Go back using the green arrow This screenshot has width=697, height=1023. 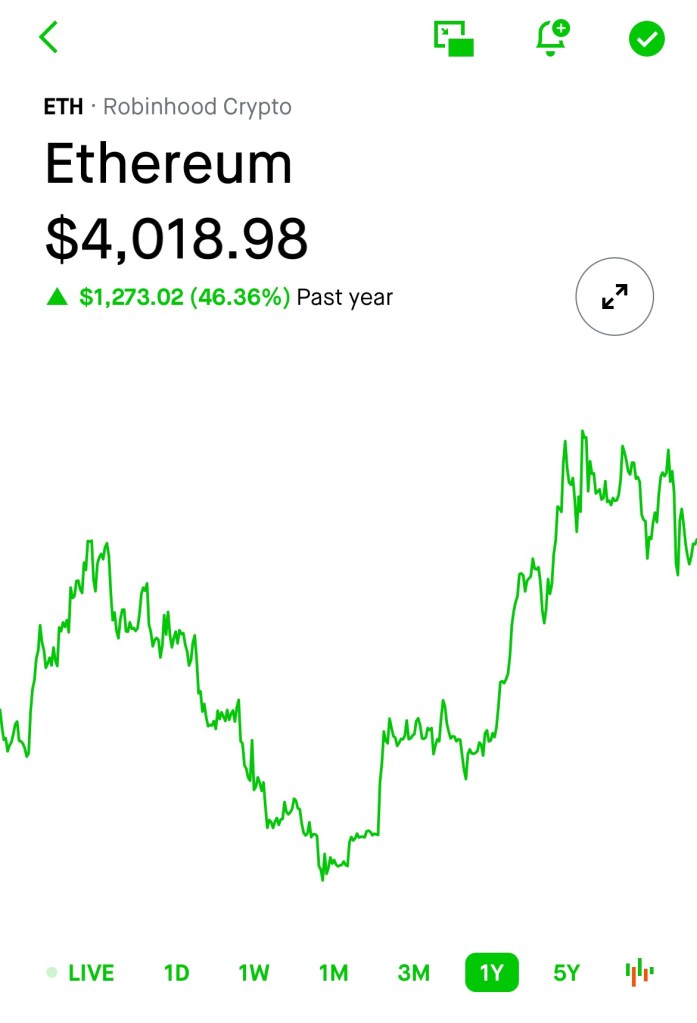click(49, 38)
